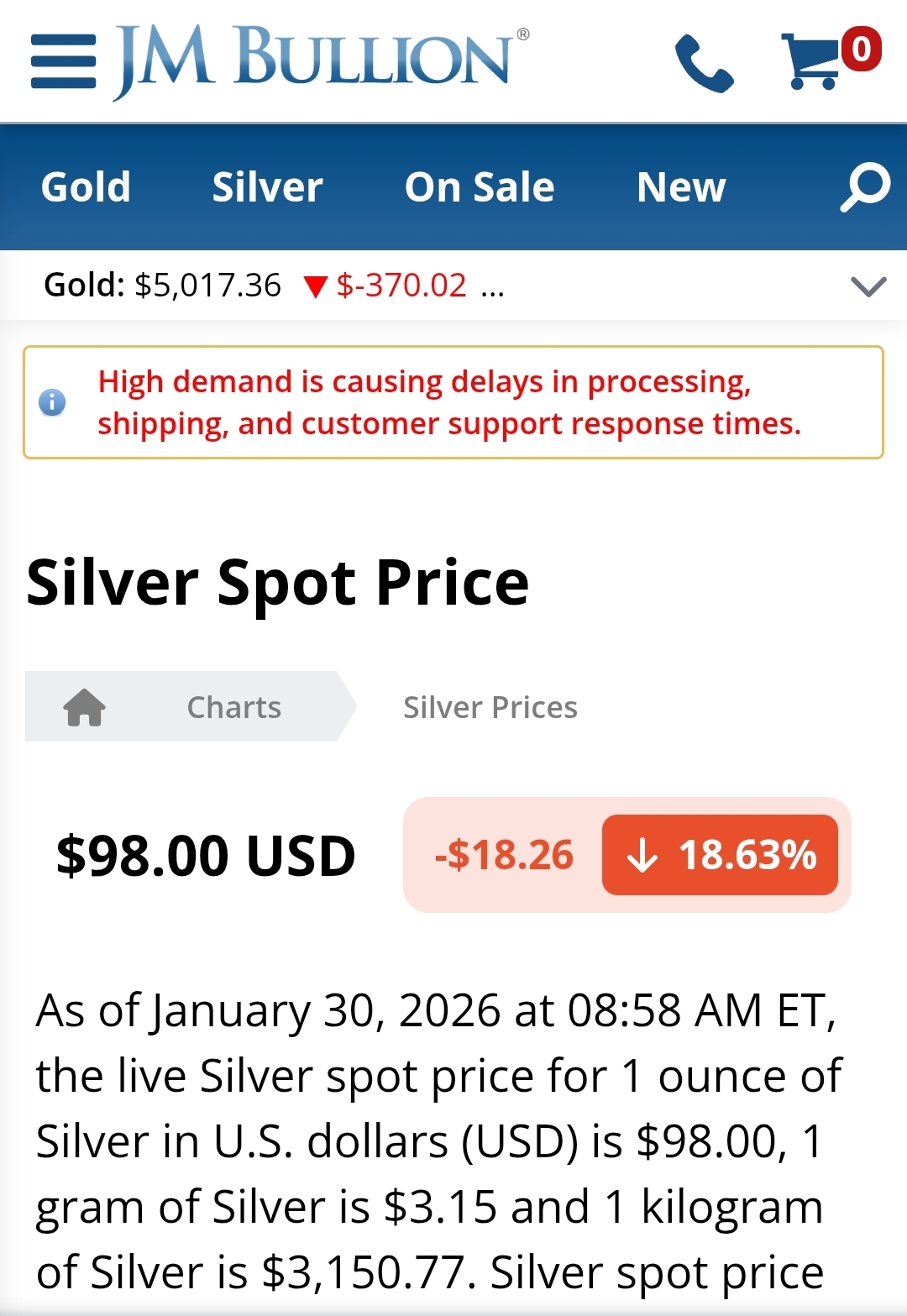907x1316 pixels.
Task: Go to the Silver category
Action: click(x=267, y=186)
